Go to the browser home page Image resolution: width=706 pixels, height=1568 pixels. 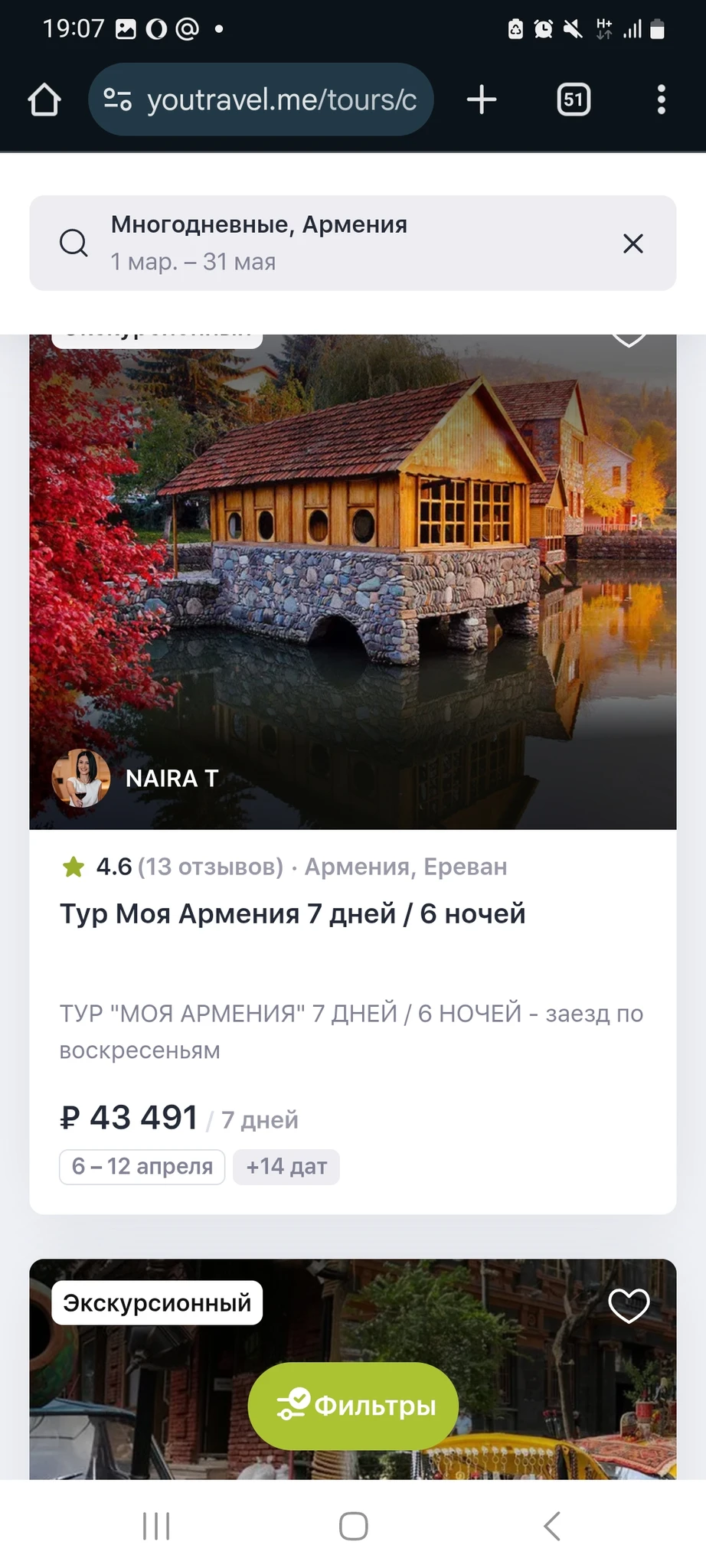click(44, 100)
